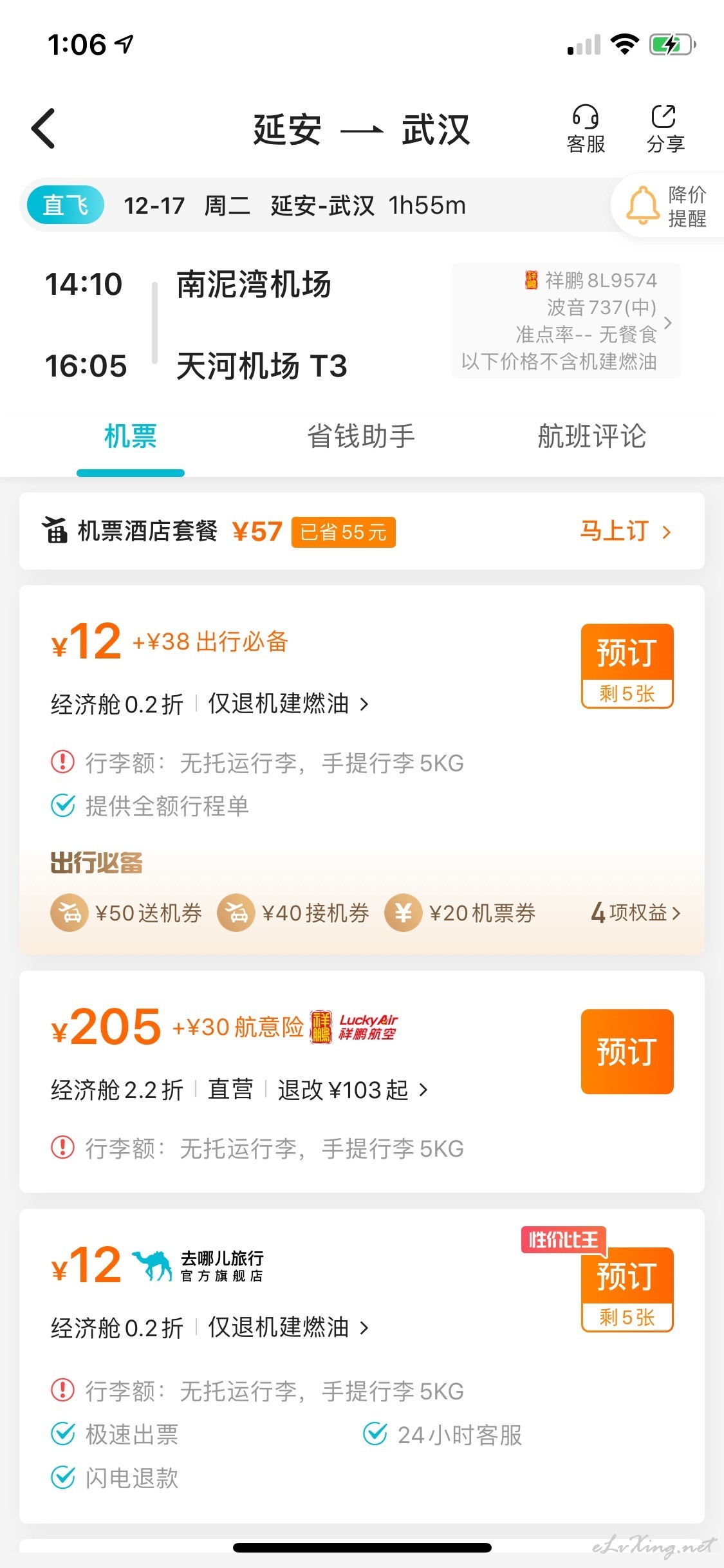
Task: Switch to the 省钱助手 tab
Action: 361,436
